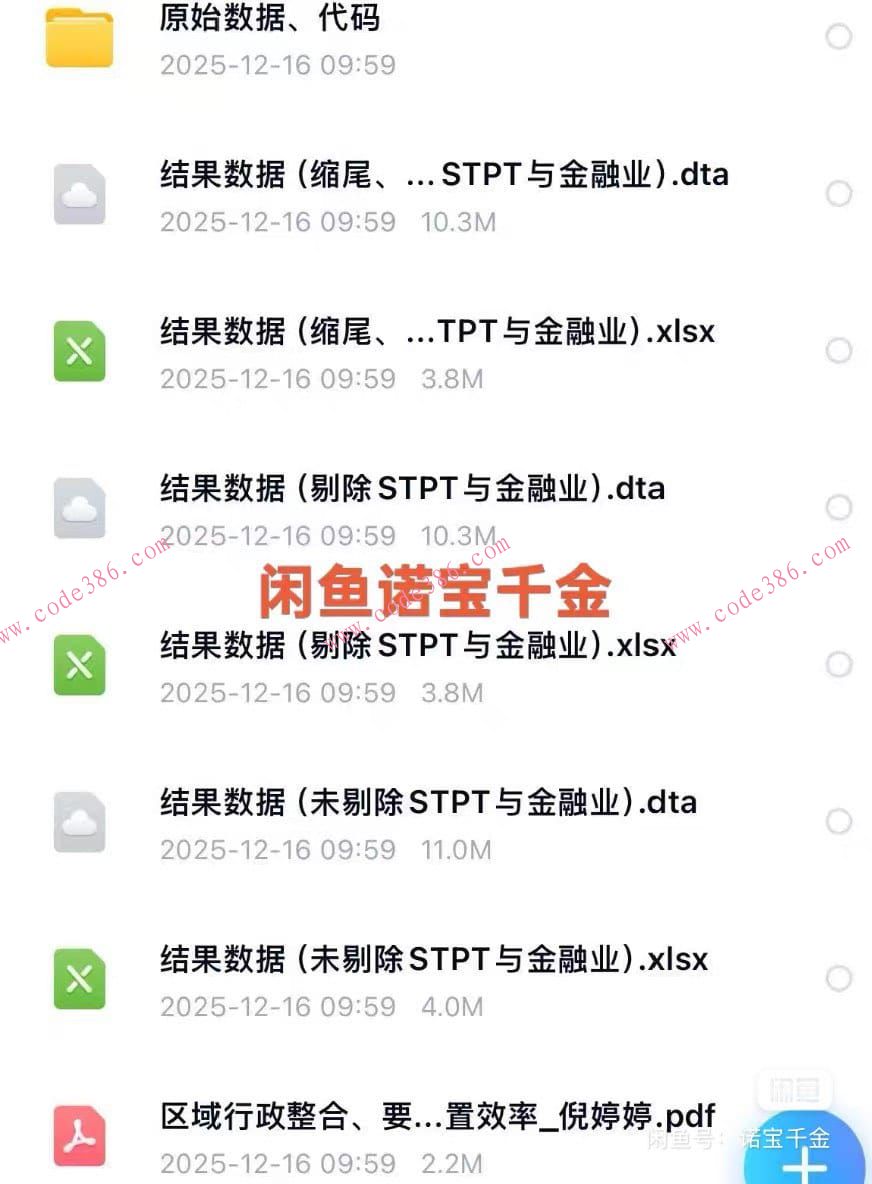Check the circle next to 结果数据（缩尾）.dta
This screenshot has height=1184, width=872.
click(838, 194)
